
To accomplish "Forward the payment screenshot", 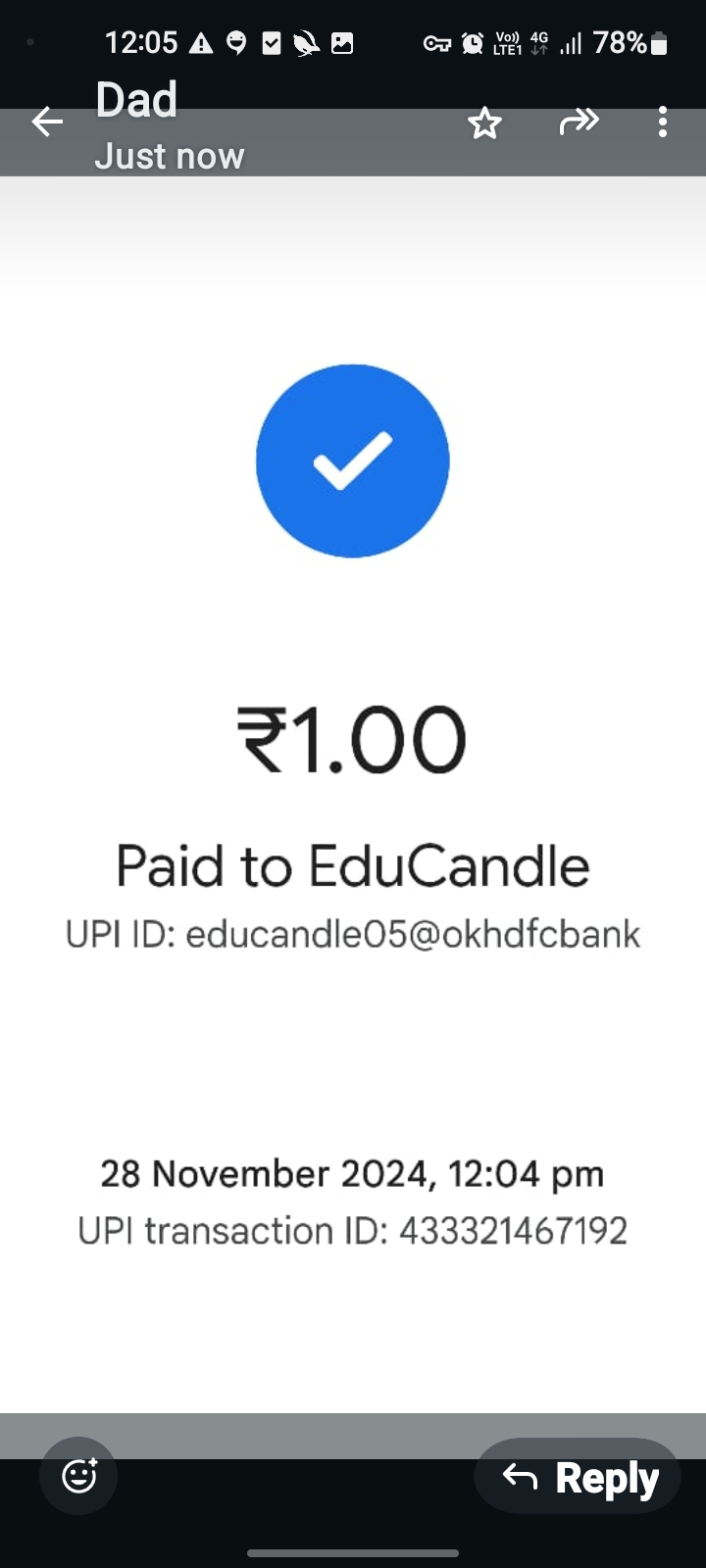I will point(579,122).
